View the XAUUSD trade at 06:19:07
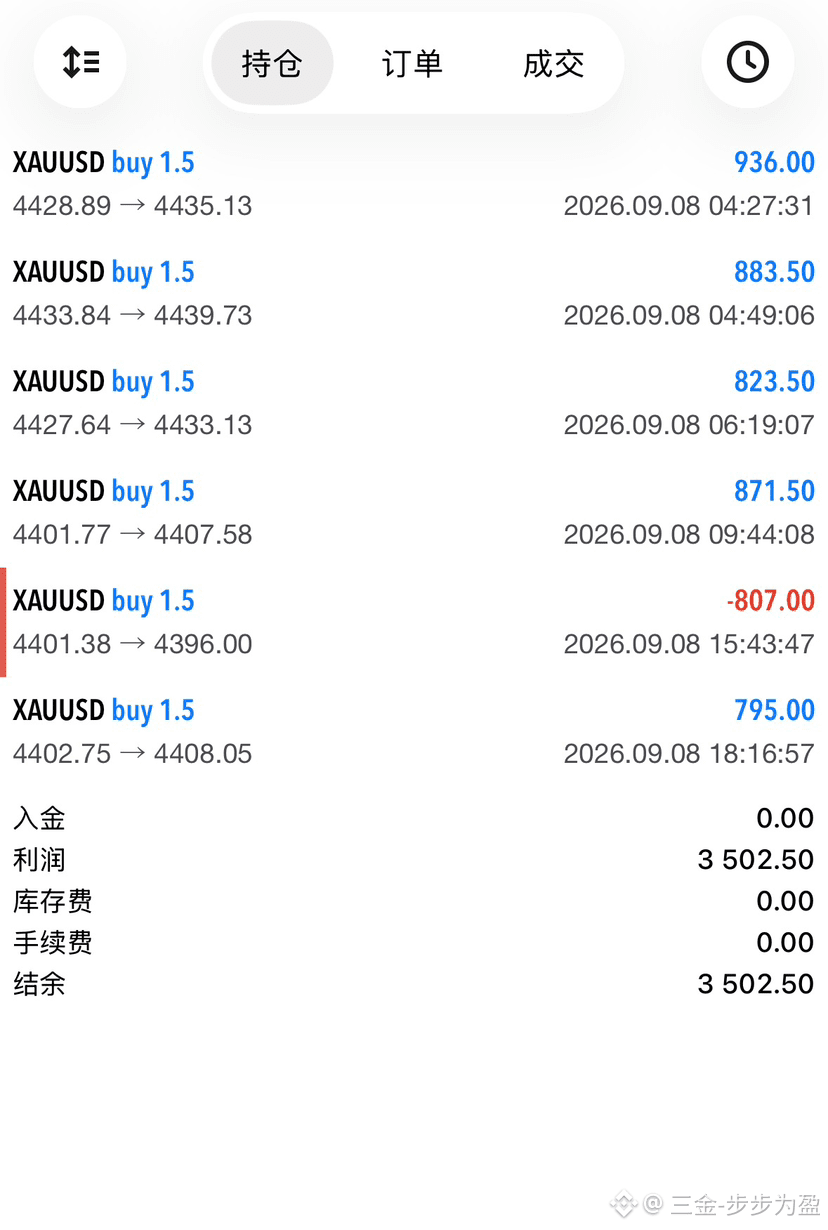Viewport: 828px width, 1230px height. tap(414, 403)
